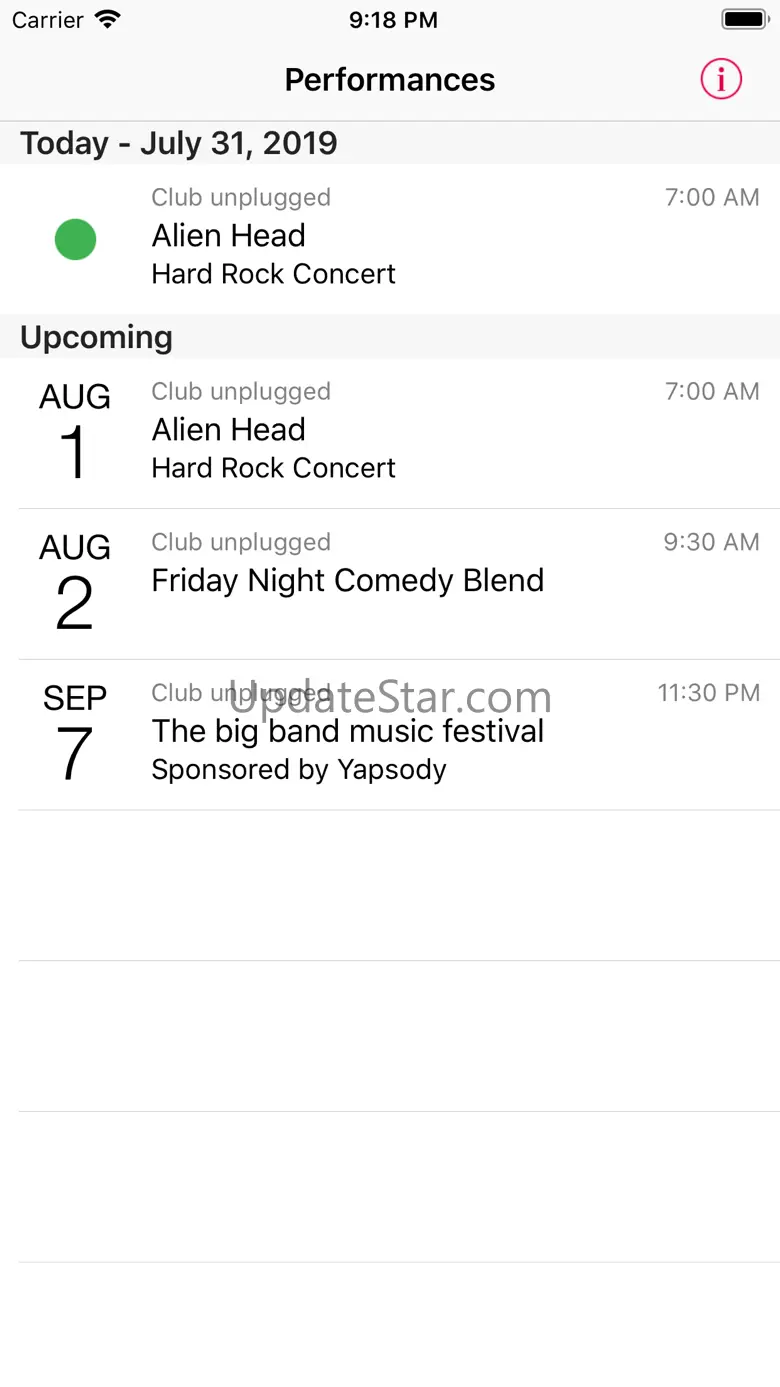This screenshot has width=780, height=1387.
Task: Open today's Alien Head performance
Action: 390,238
